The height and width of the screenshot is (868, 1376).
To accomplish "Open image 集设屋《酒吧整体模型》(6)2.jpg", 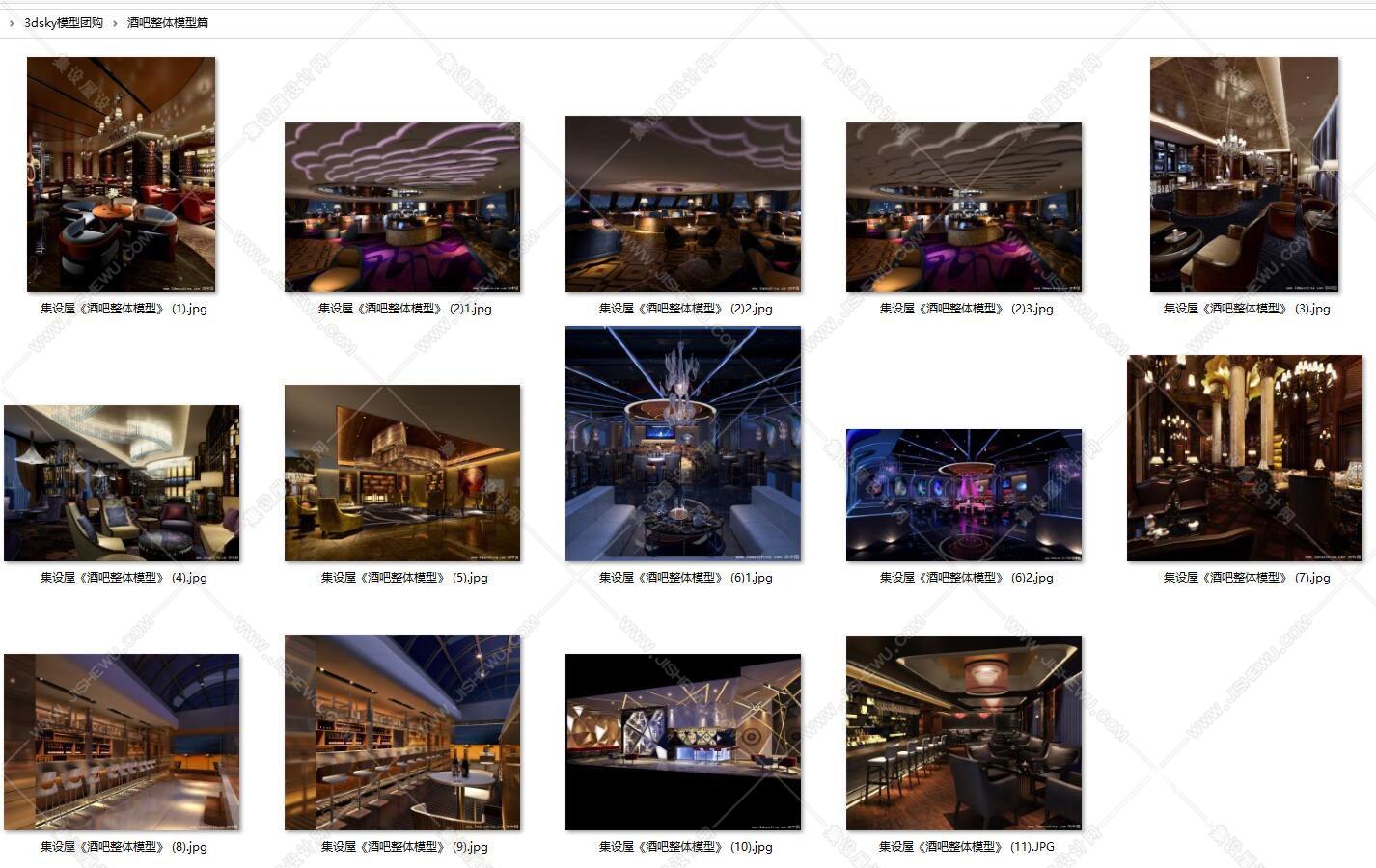I will pyautogui.click(x=964, y=495).
